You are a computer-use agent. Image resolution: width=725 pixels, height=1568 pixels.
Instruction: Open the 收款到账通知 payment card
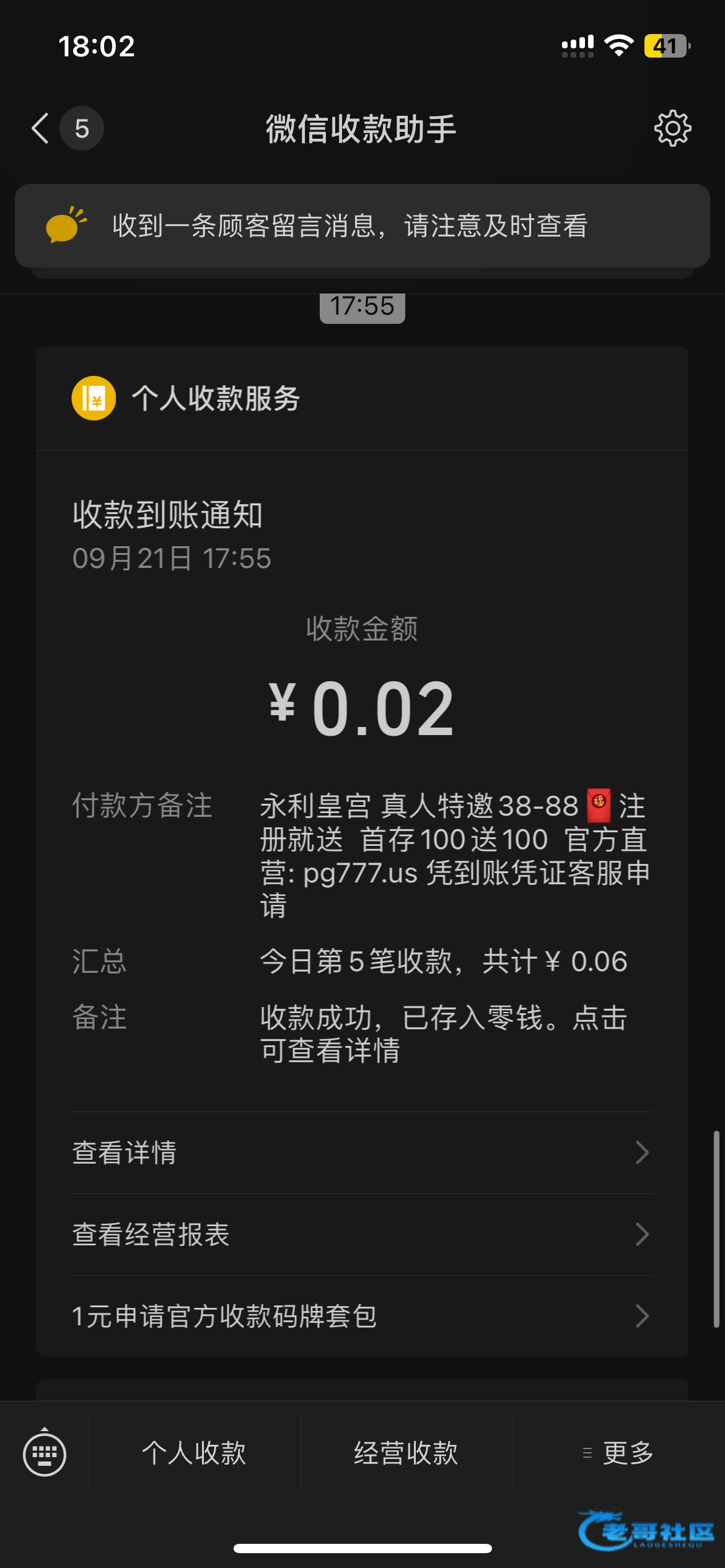click(362, 743)
